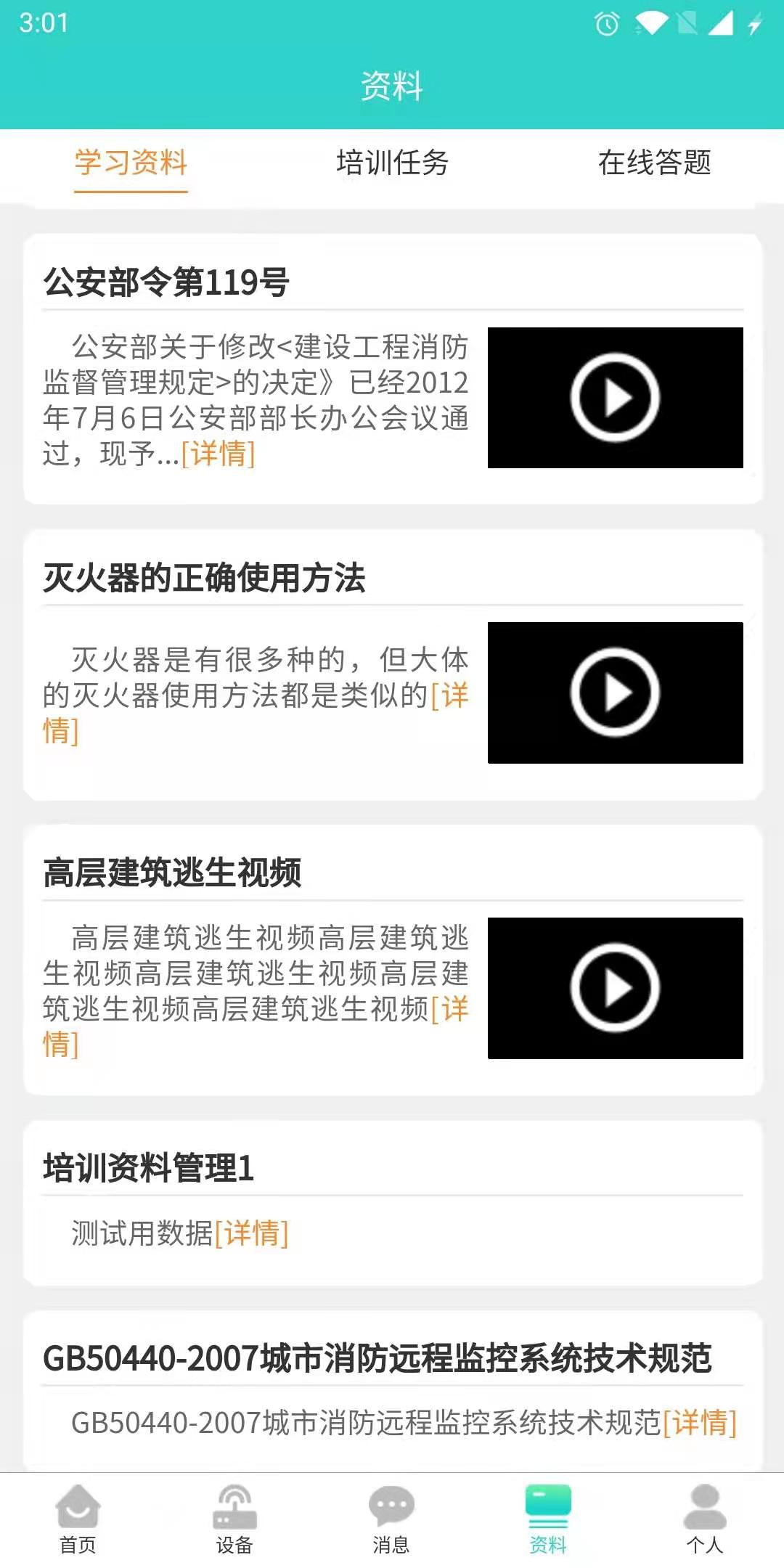Open 详情 link for 培训资料管理1

[x=252, y=1233]
